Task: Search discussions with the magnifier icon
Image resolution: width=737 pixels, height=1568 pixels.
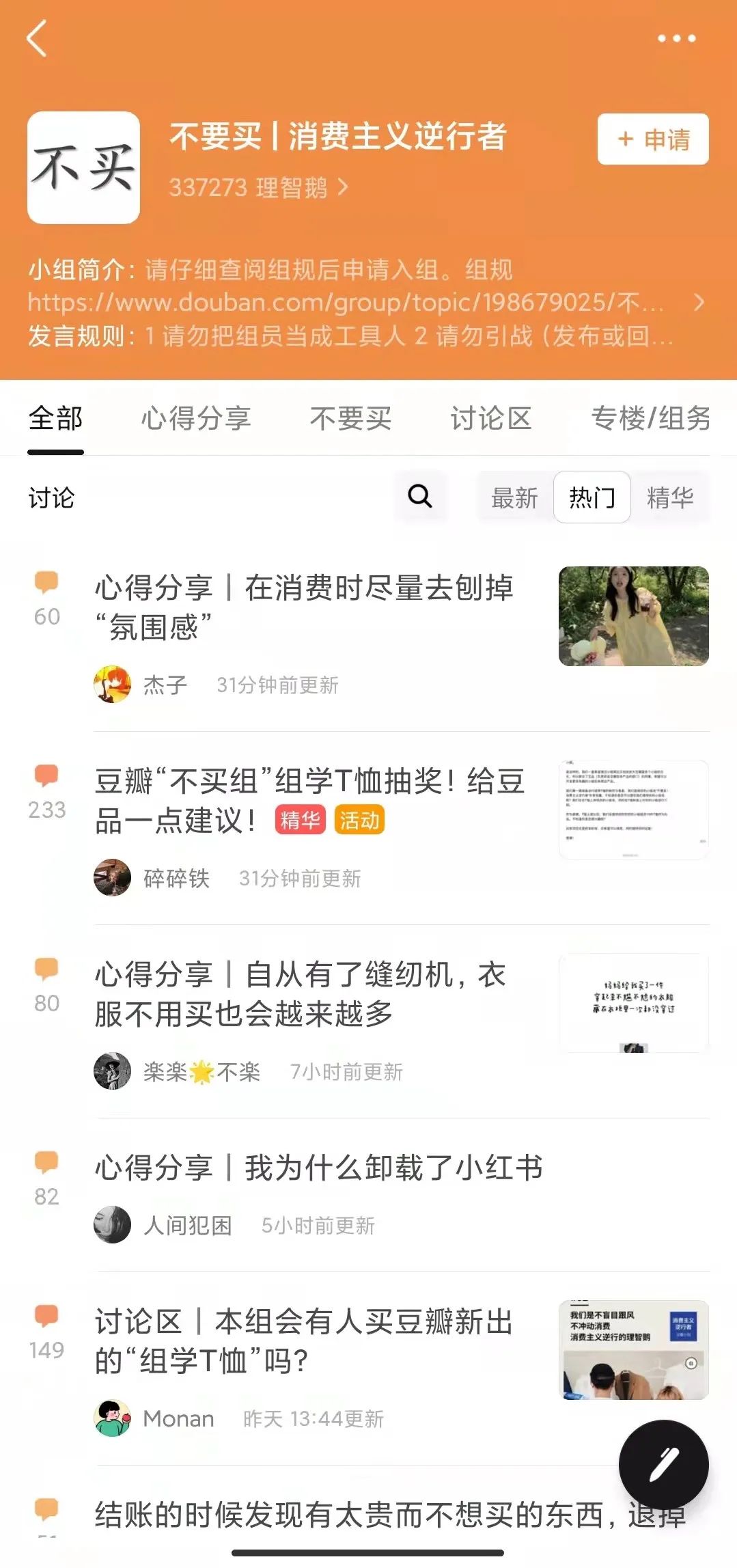Action: pos(420,496)
